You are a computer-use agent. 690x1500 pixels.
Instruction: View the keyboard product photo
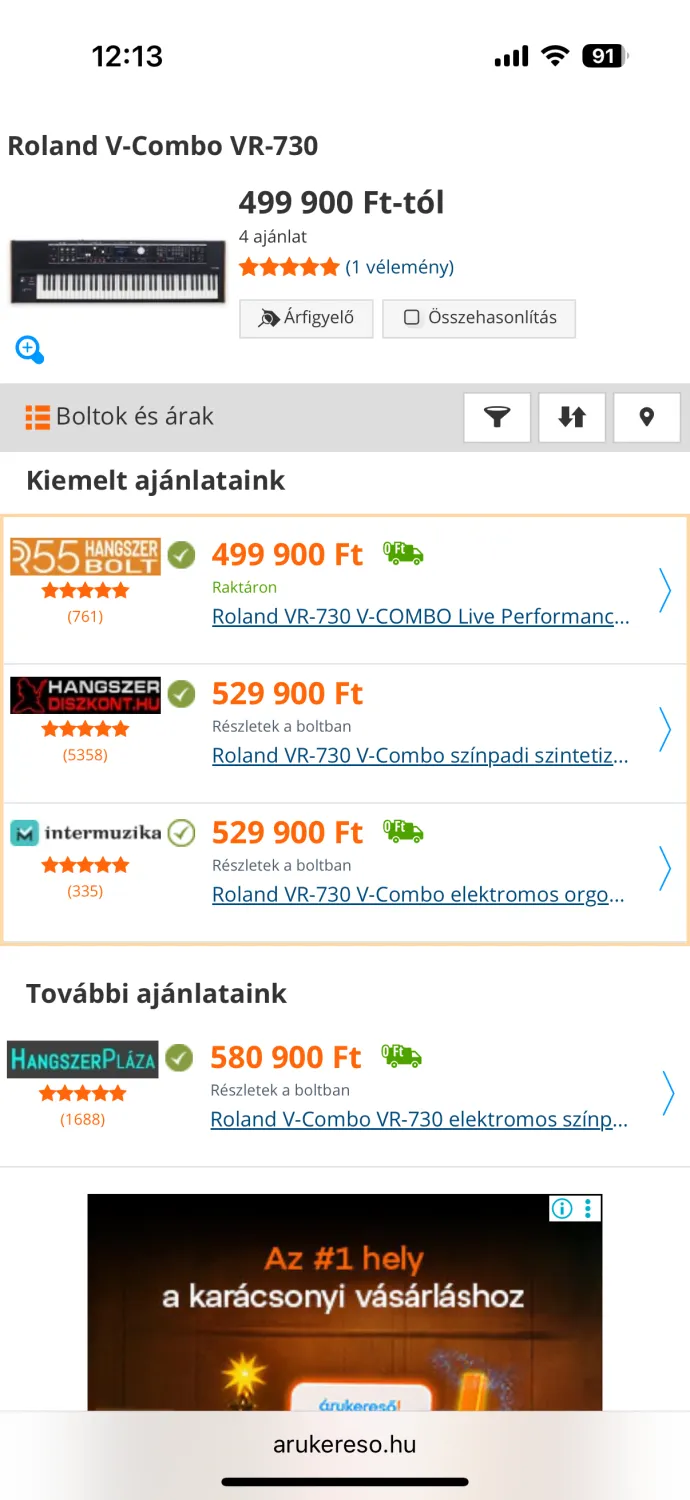118,272
